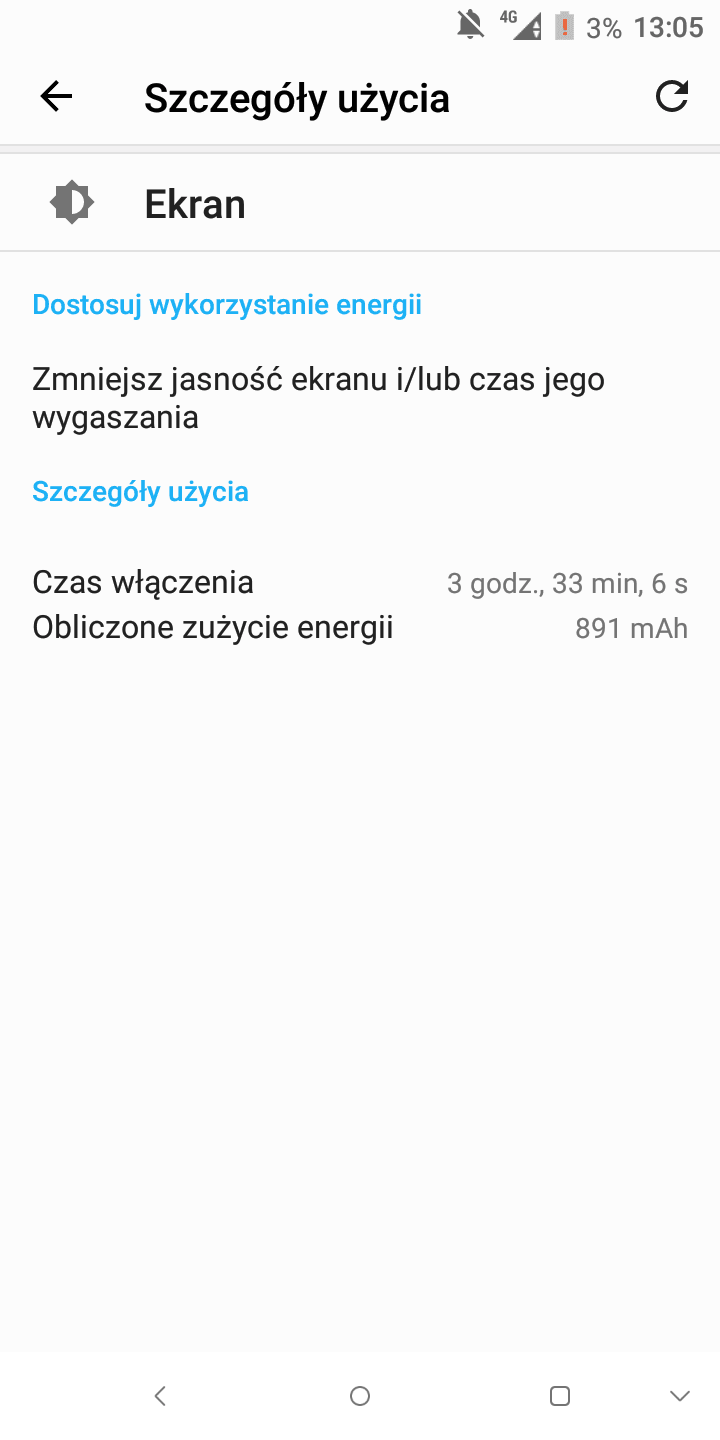Go back from Szczegóły użycia
The width and height of the screenshot is (720, 1440).
click(56, 97)
